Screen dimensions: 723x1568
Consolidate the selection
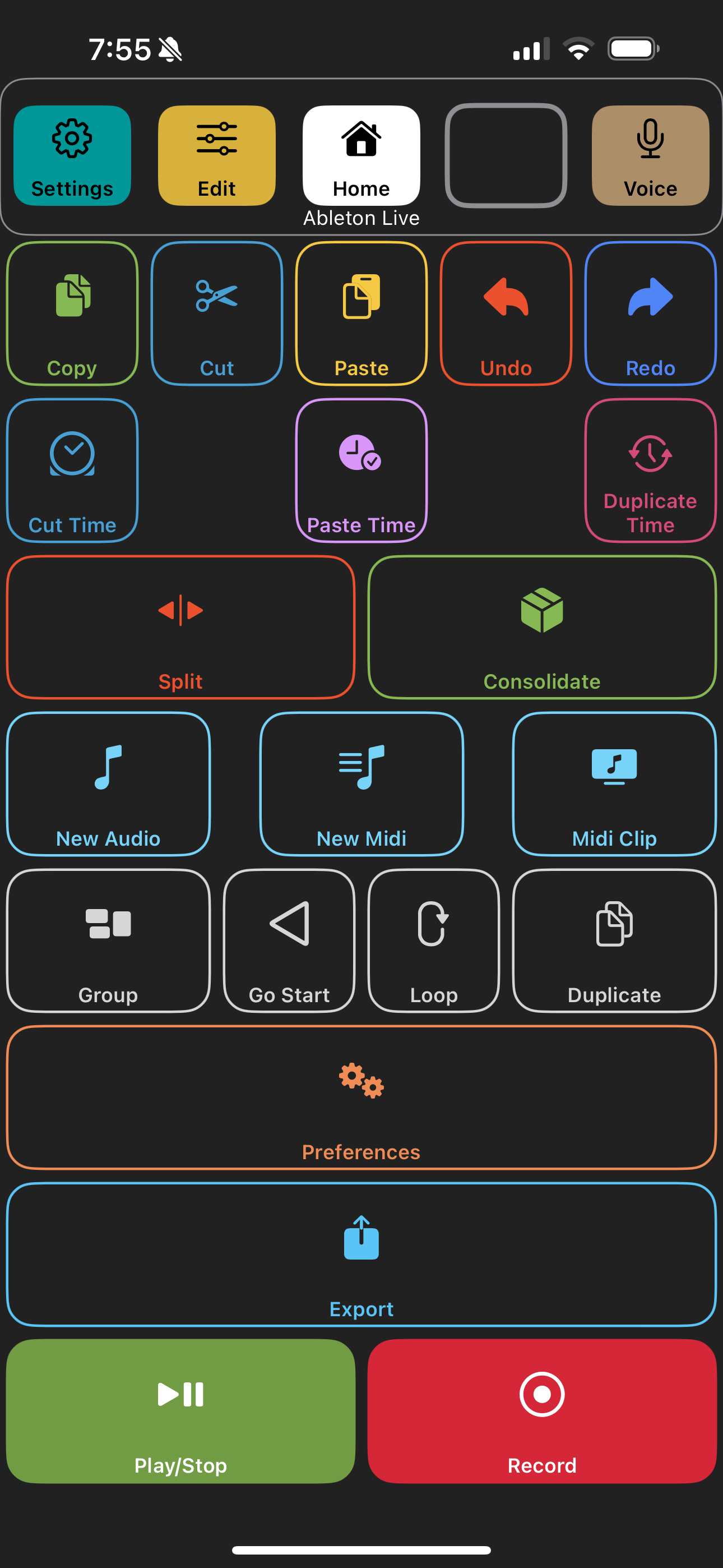(541, 627)
